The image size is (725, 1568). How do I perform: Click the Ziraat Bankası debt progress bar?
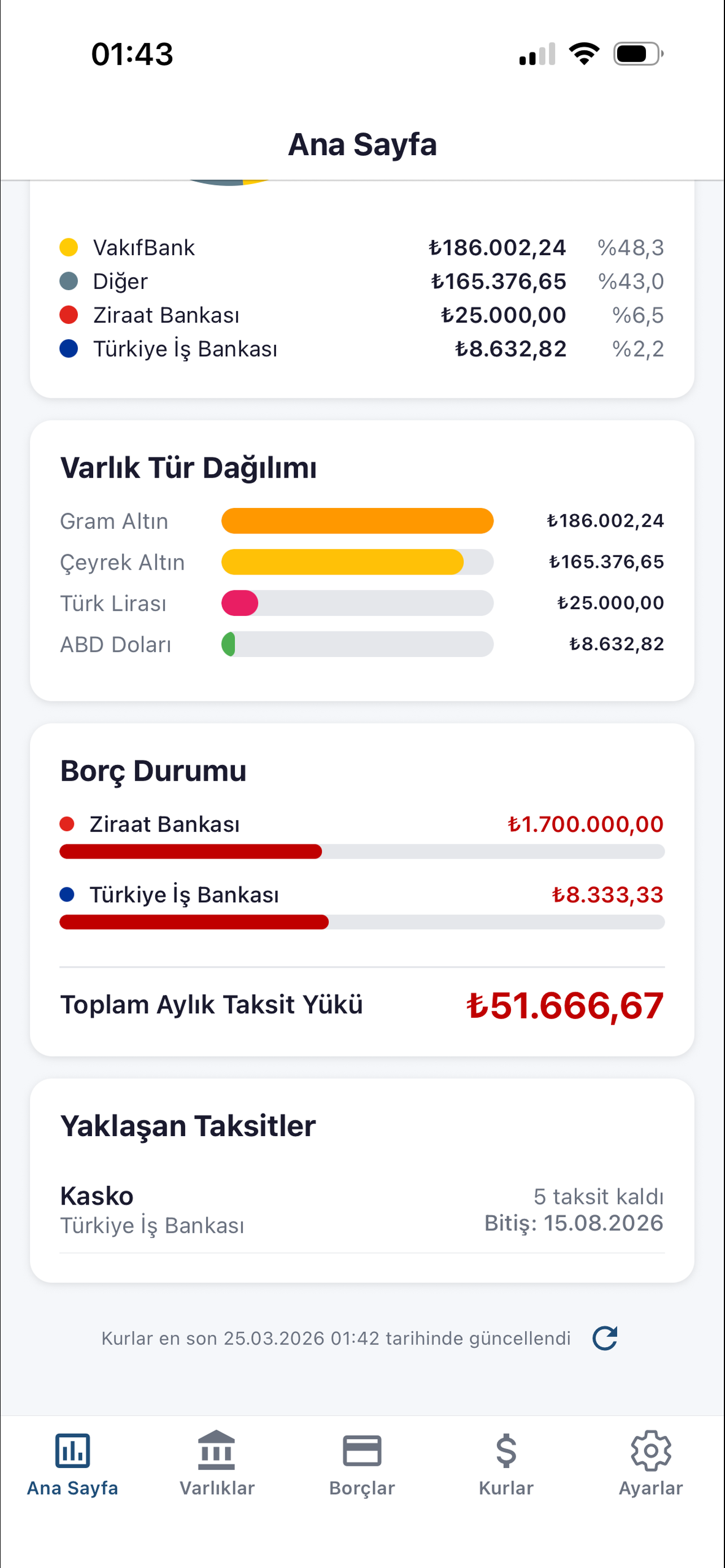pos(362,852)
